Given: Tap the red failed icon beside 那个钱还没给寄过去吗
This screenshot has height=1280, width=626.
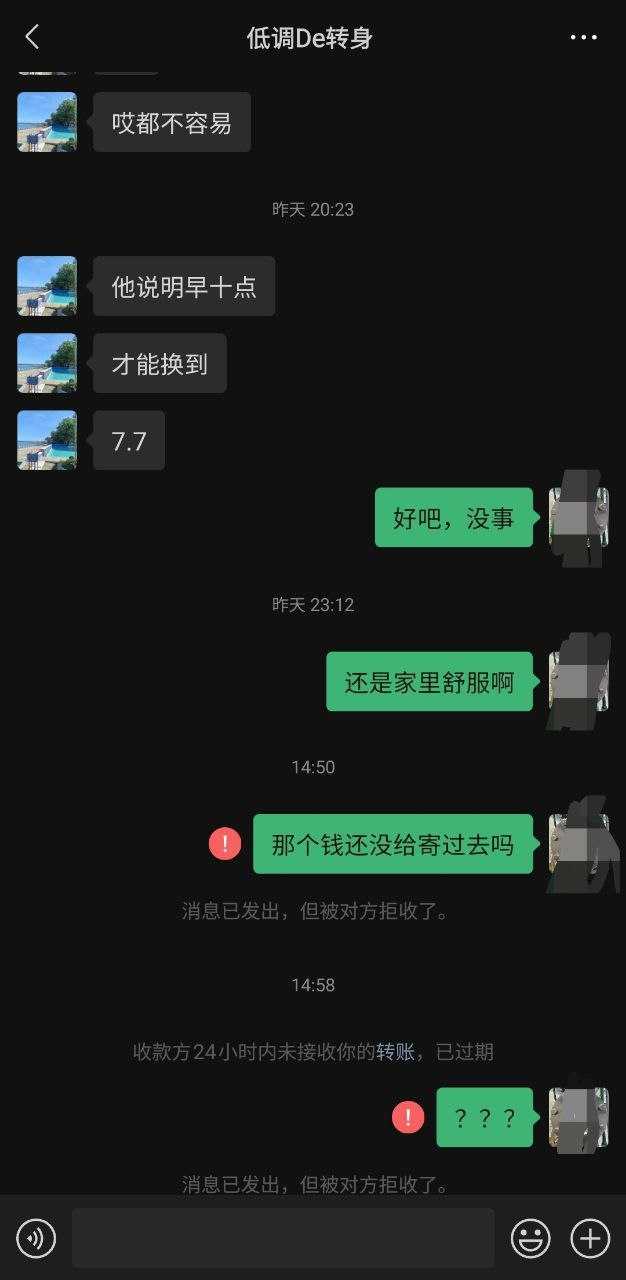Looking at the screenshot, I should [225, 844].
